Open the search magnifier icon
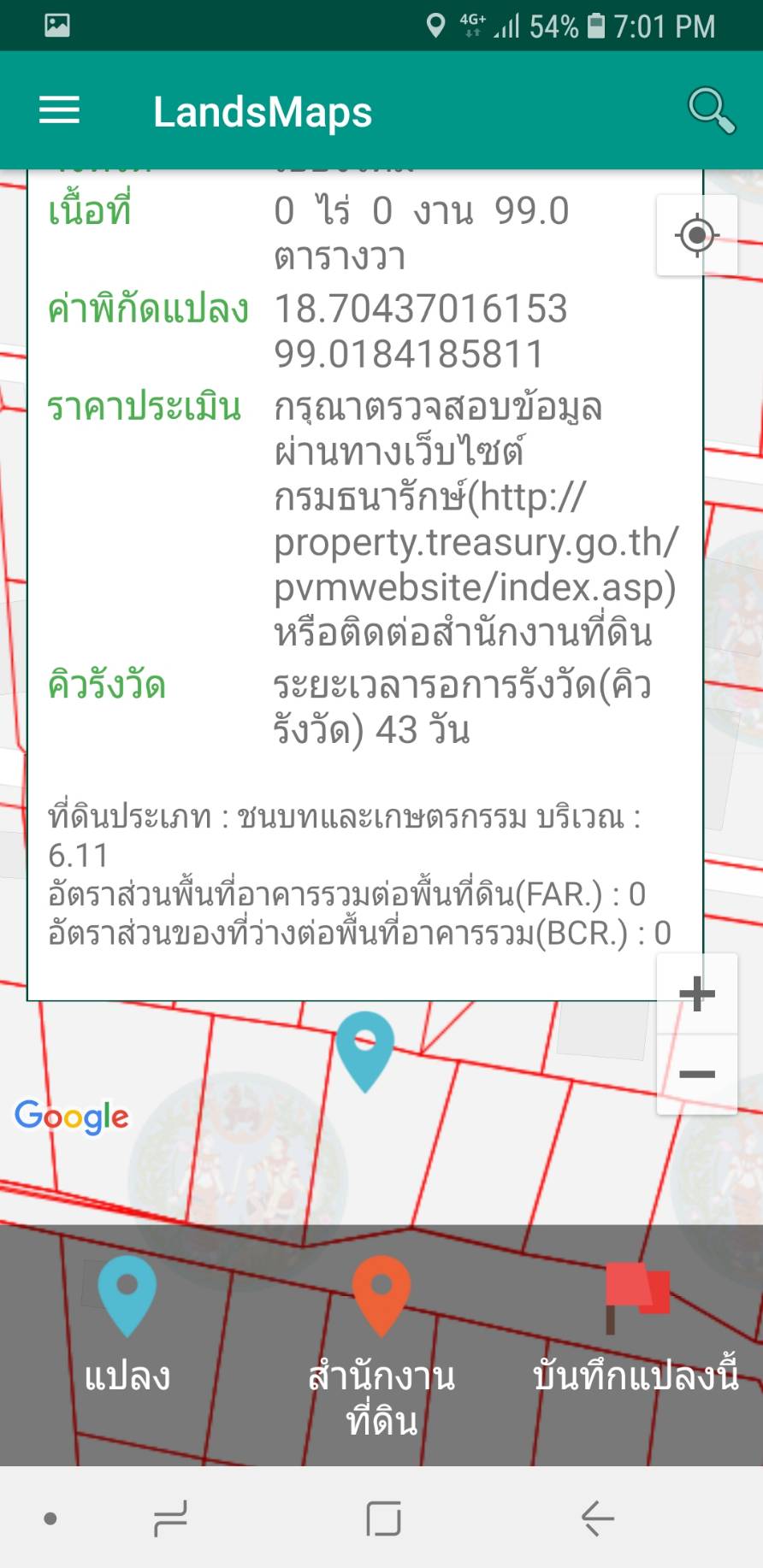The height and width of the screenshot is (1568, 763). click(711, 110)
